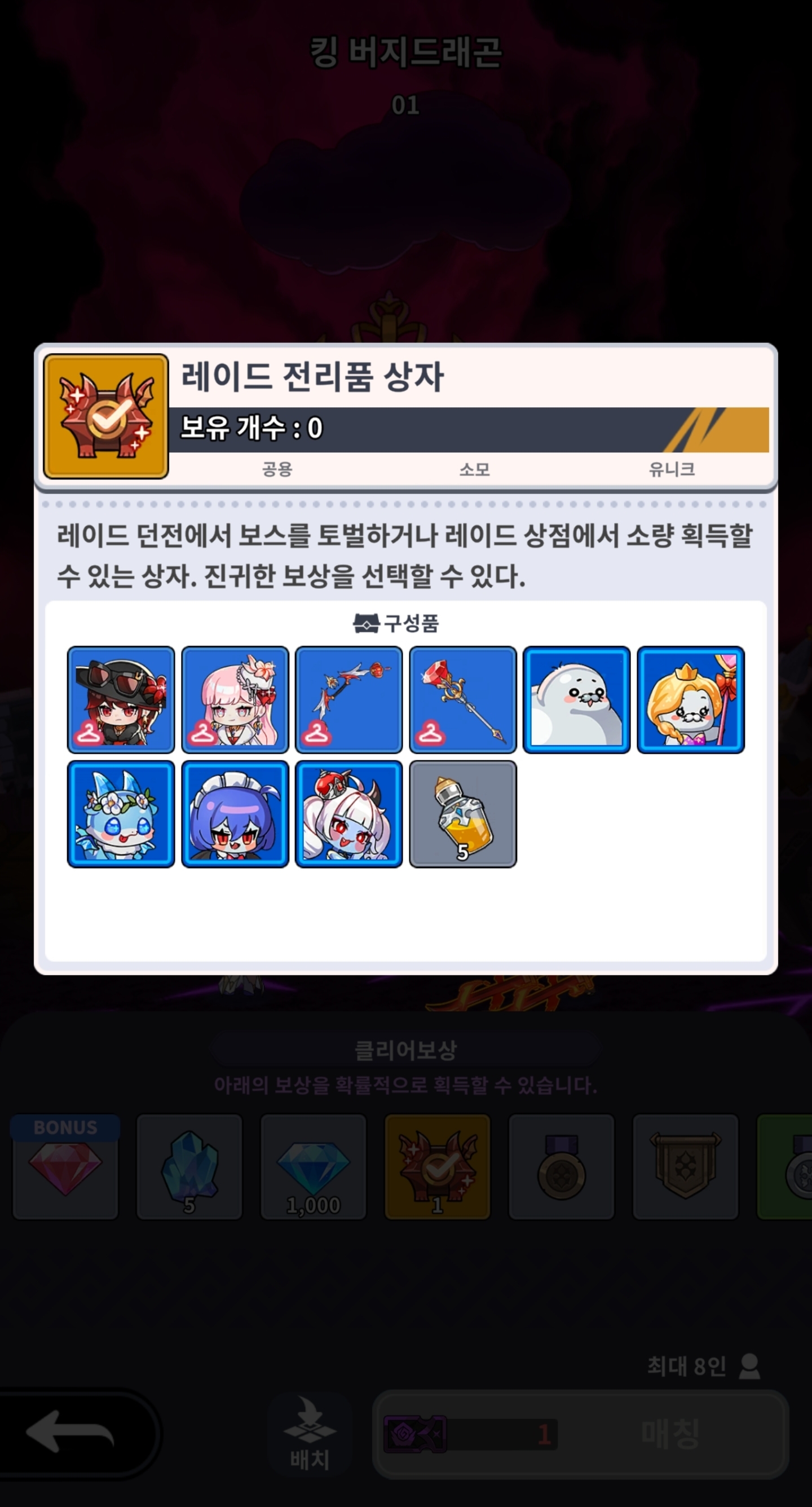Select the purple-haired maid character
This screenshot has width=812, height=1507.
coord(235,814)
